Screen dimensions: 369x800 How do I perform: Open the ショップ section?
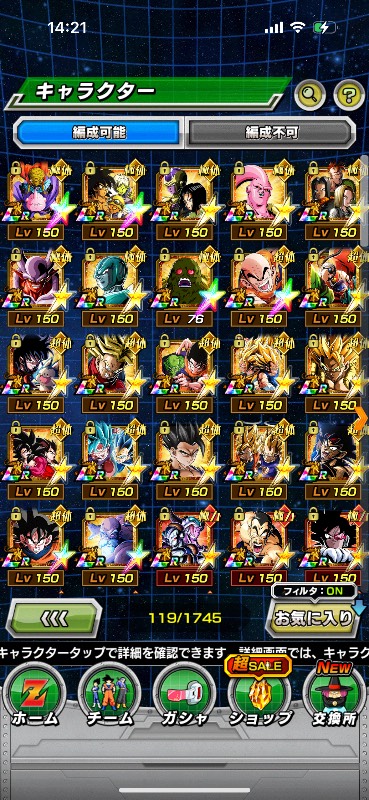260,692
